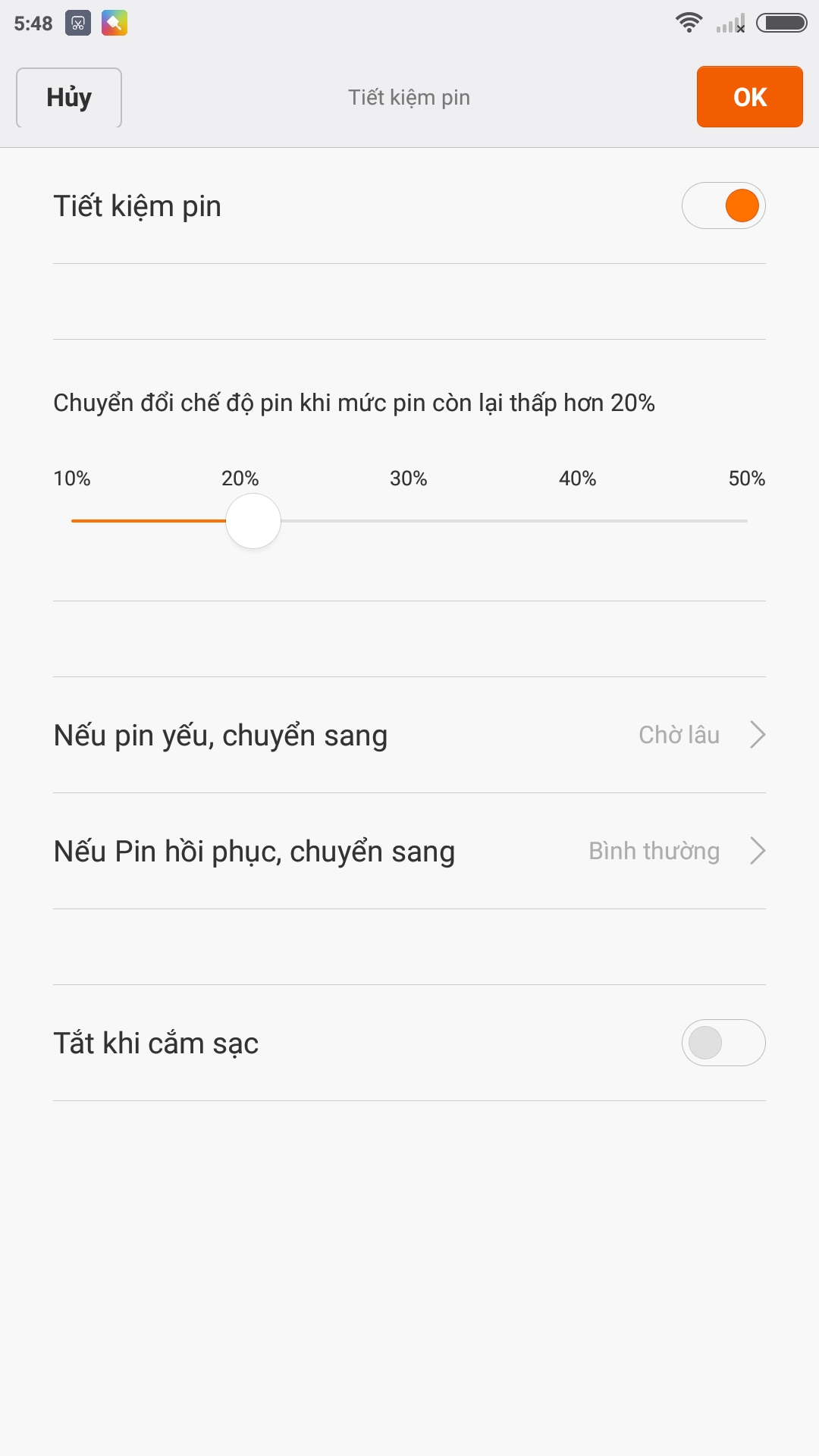Tap the colorful paintbrush notification icon

(115, 24)
